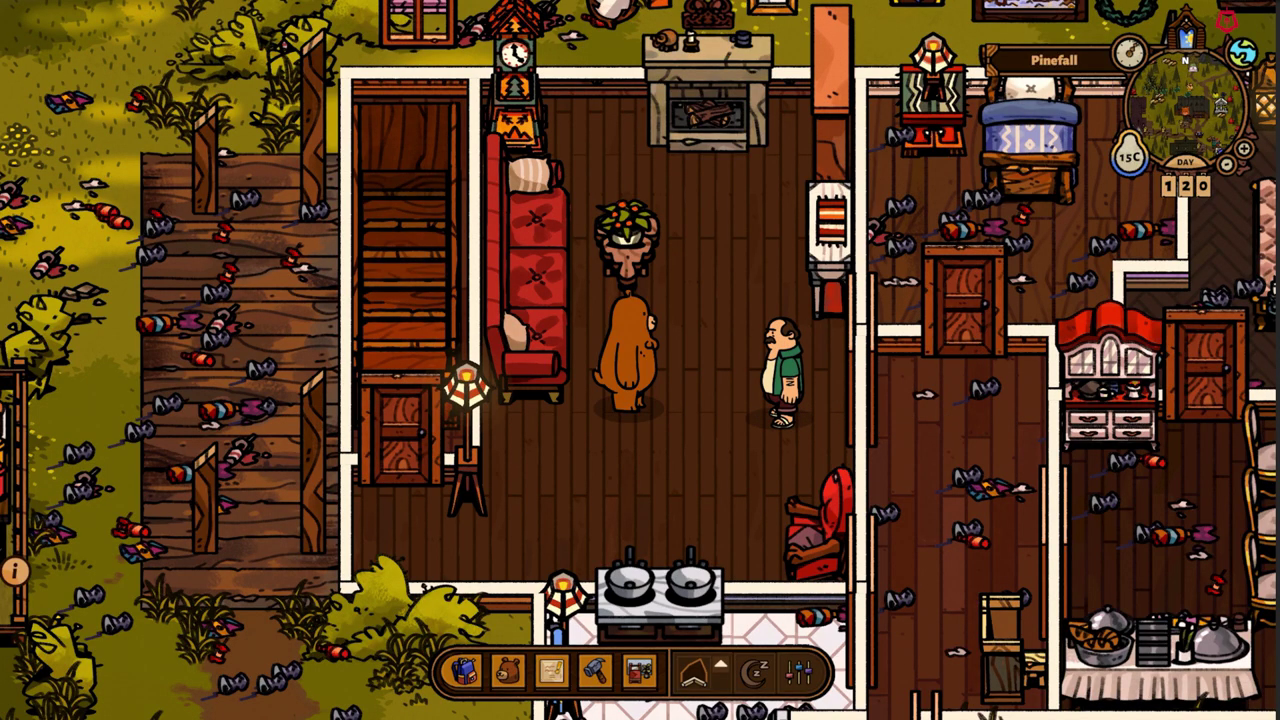The height and width of the screenshot is (720, 1280).
Task: Open the world map globe
Action: click(x=1243, y=53)
